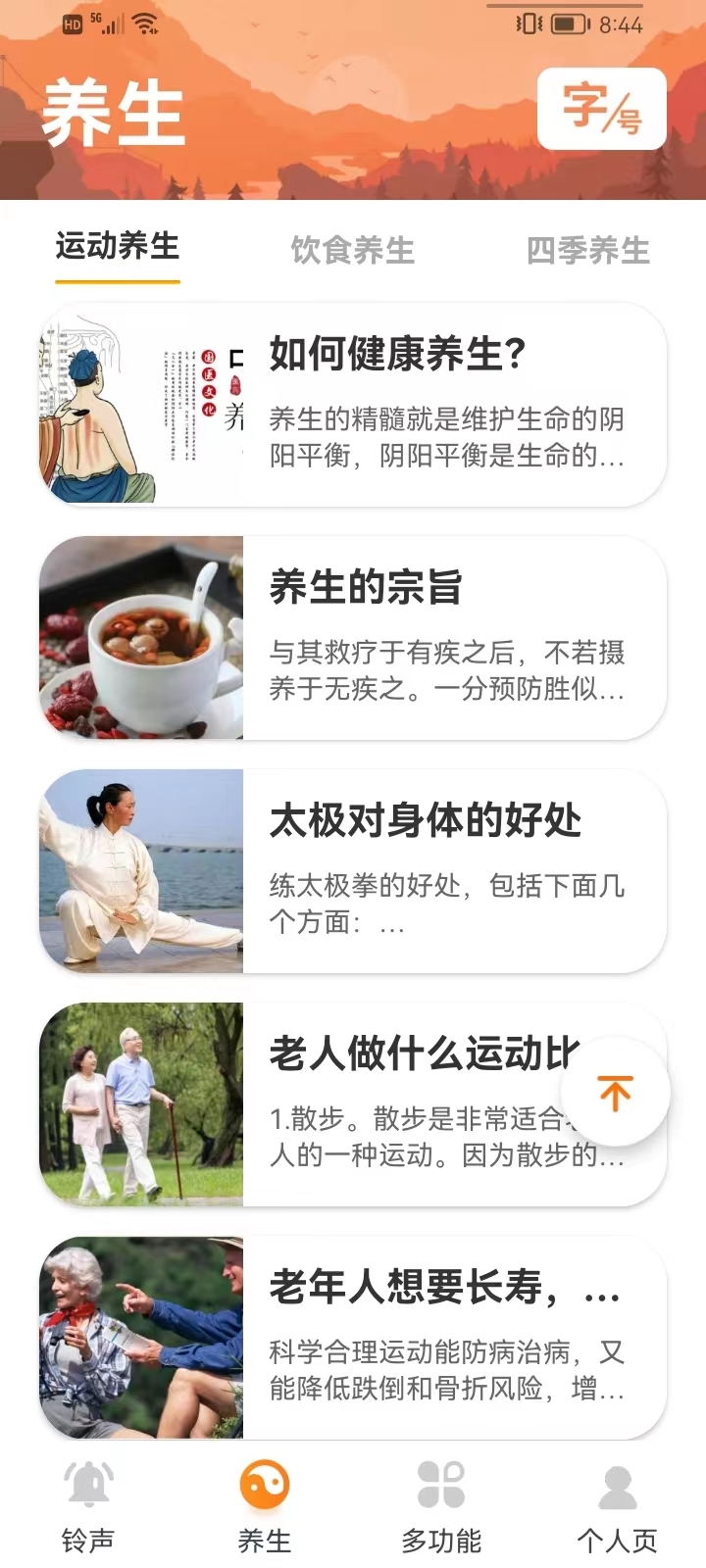The width and height of the screenshot is (706, 1568).
Task: Tap the 字/号 font size adjuster
Action: (x=603, y=110)
